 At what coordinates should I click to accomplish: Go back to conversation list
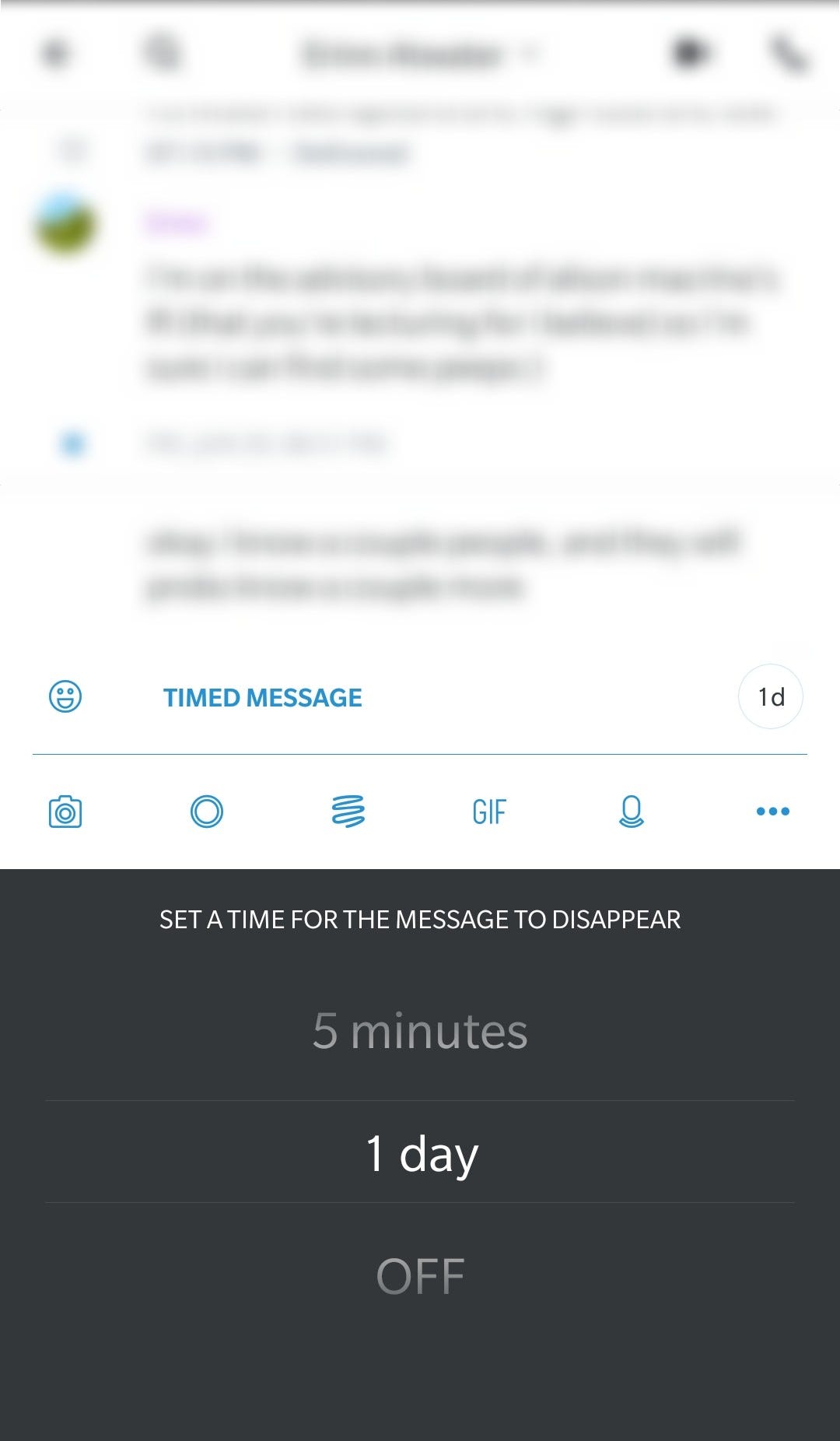coord(56,54)
